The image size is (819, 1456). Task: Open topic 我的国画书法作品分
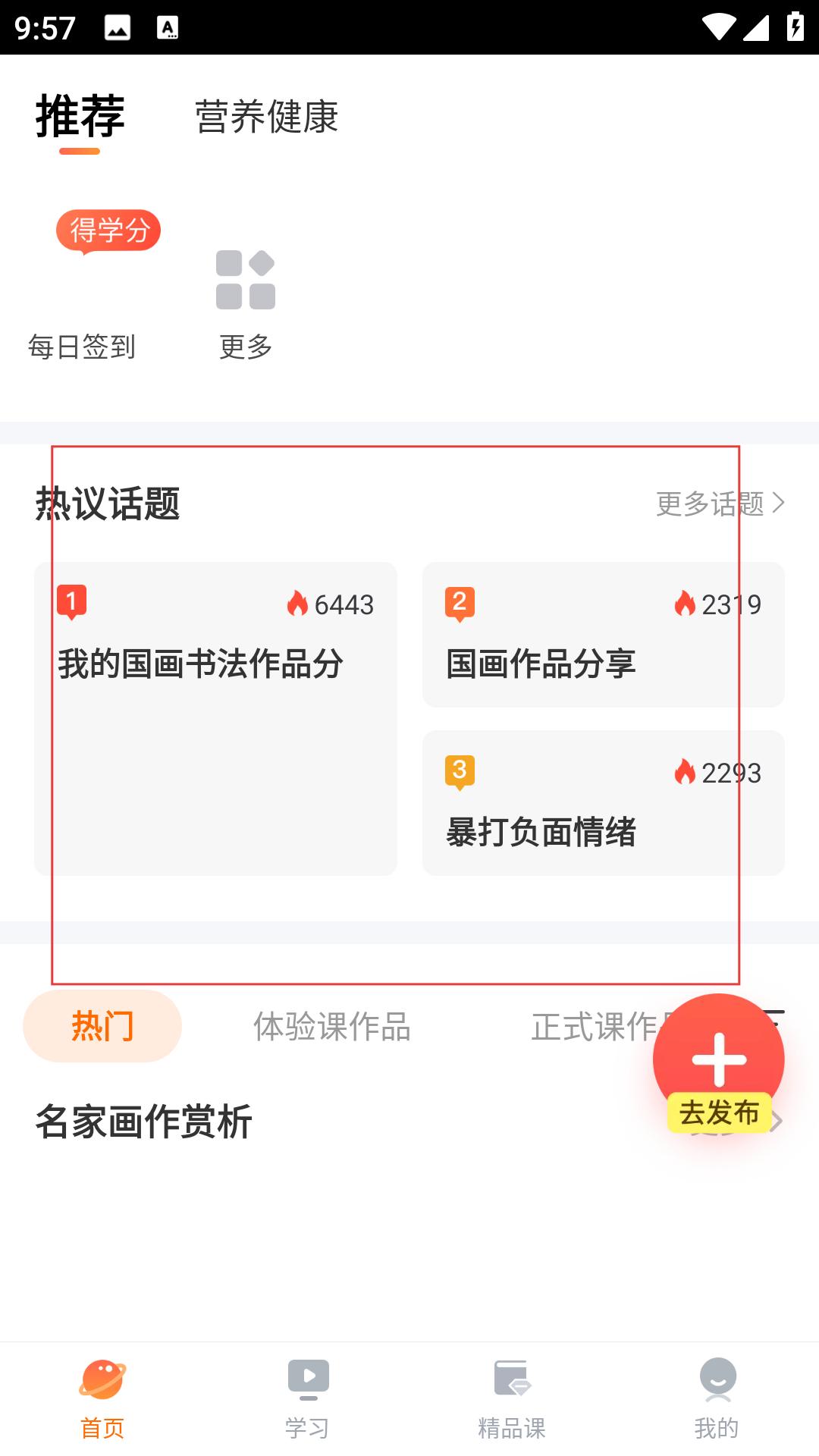[216, 718]
